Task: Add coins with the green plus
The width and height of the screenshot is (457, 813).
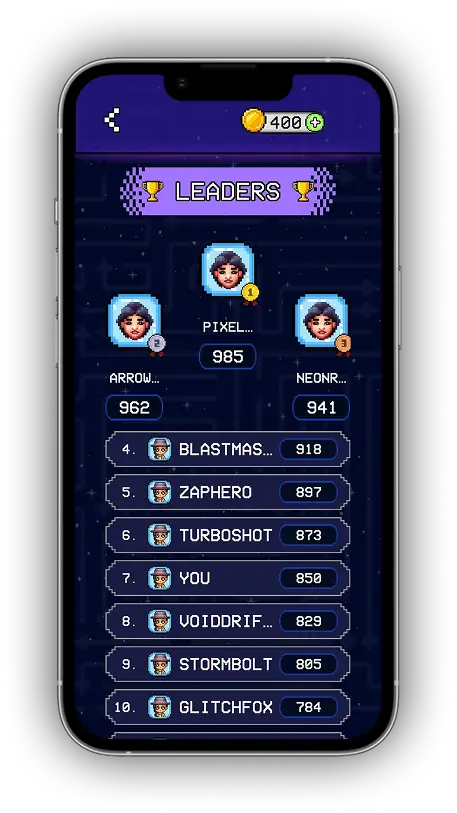Action: (314, 122)
